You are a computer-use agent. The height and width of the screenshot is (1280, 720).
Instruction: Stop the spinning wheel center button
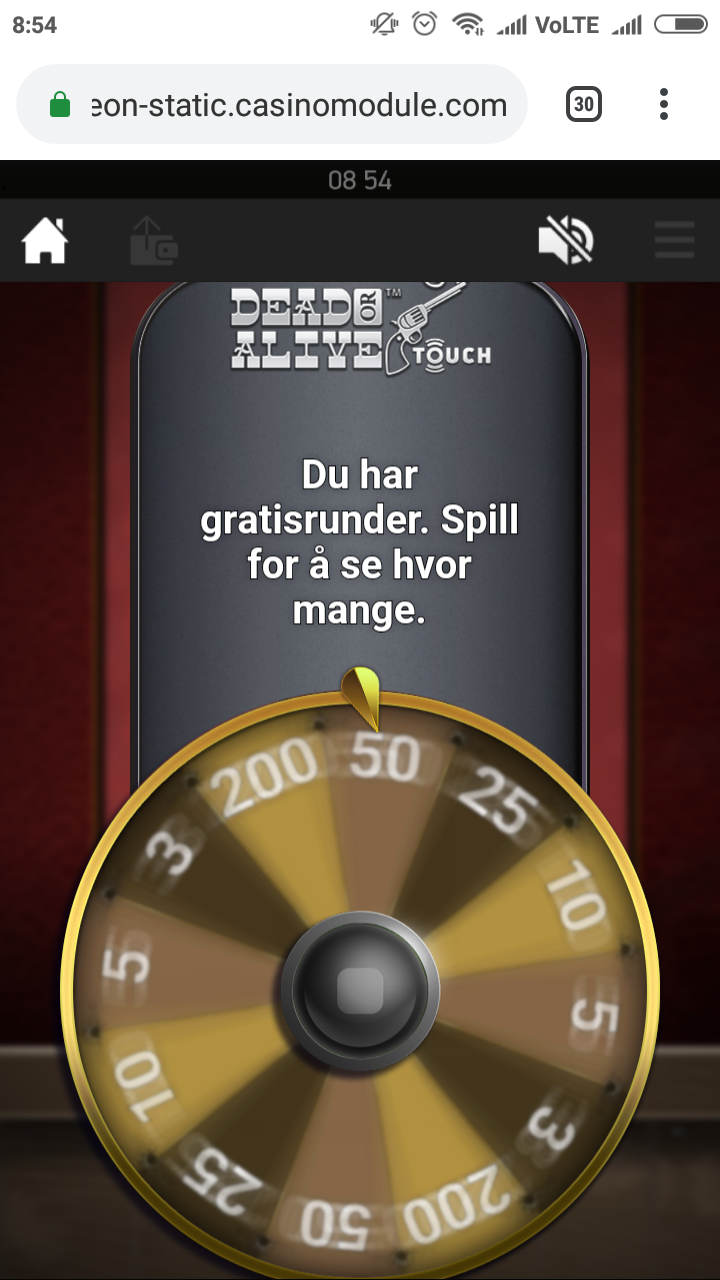359,990
